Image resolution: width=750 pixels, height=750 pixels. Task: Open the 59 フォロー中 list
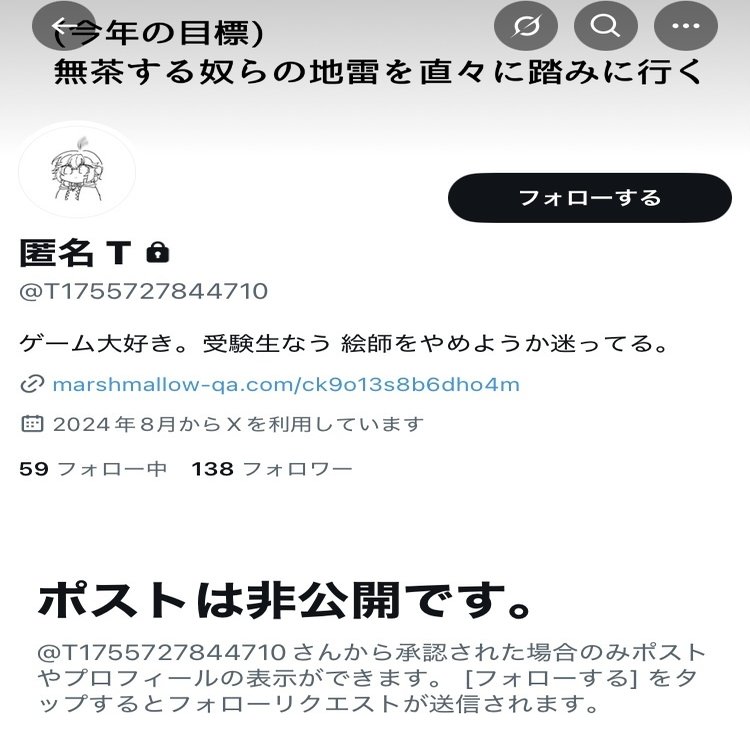pyautogui.click(x=93, y=468)
